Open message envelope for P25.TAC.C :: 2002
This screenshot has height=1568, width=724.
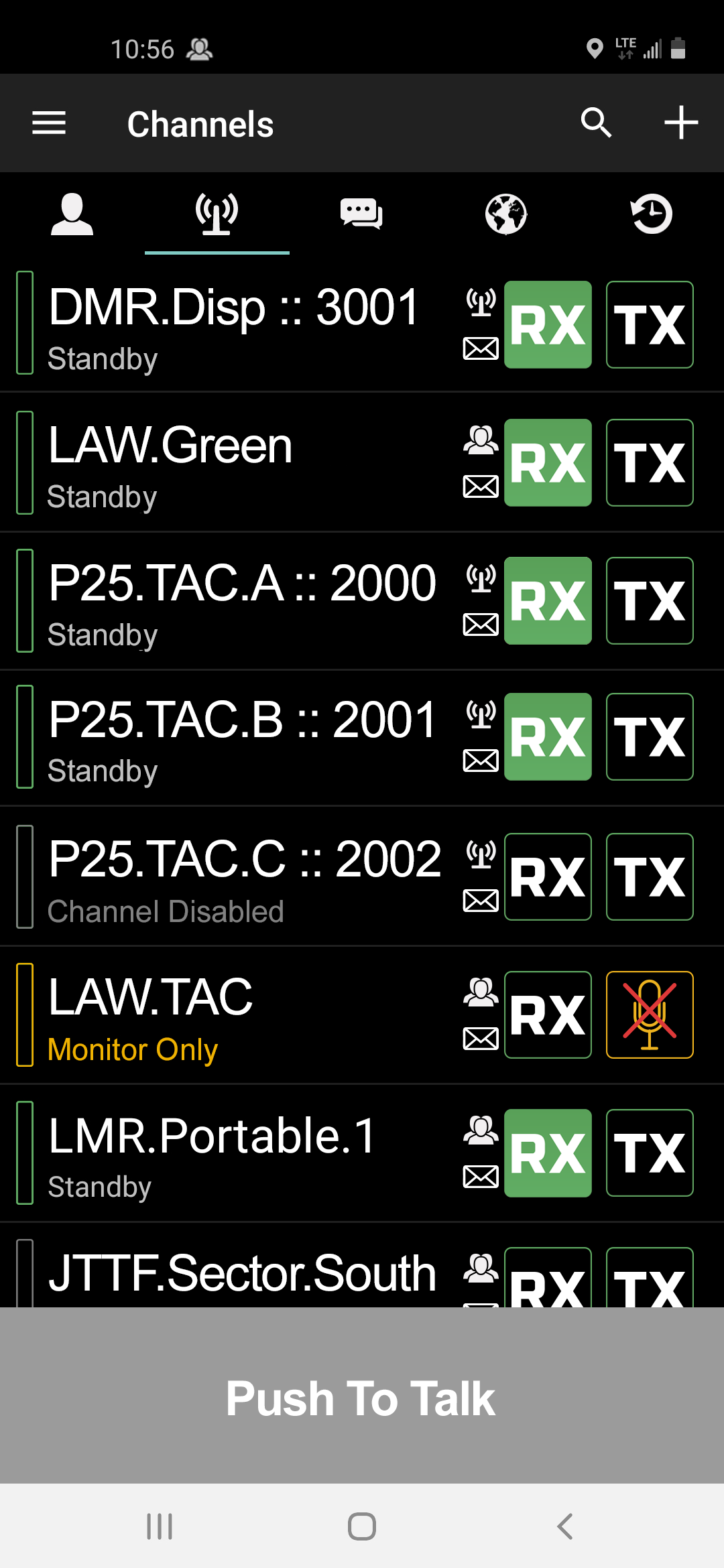click(x=481, y=901)
